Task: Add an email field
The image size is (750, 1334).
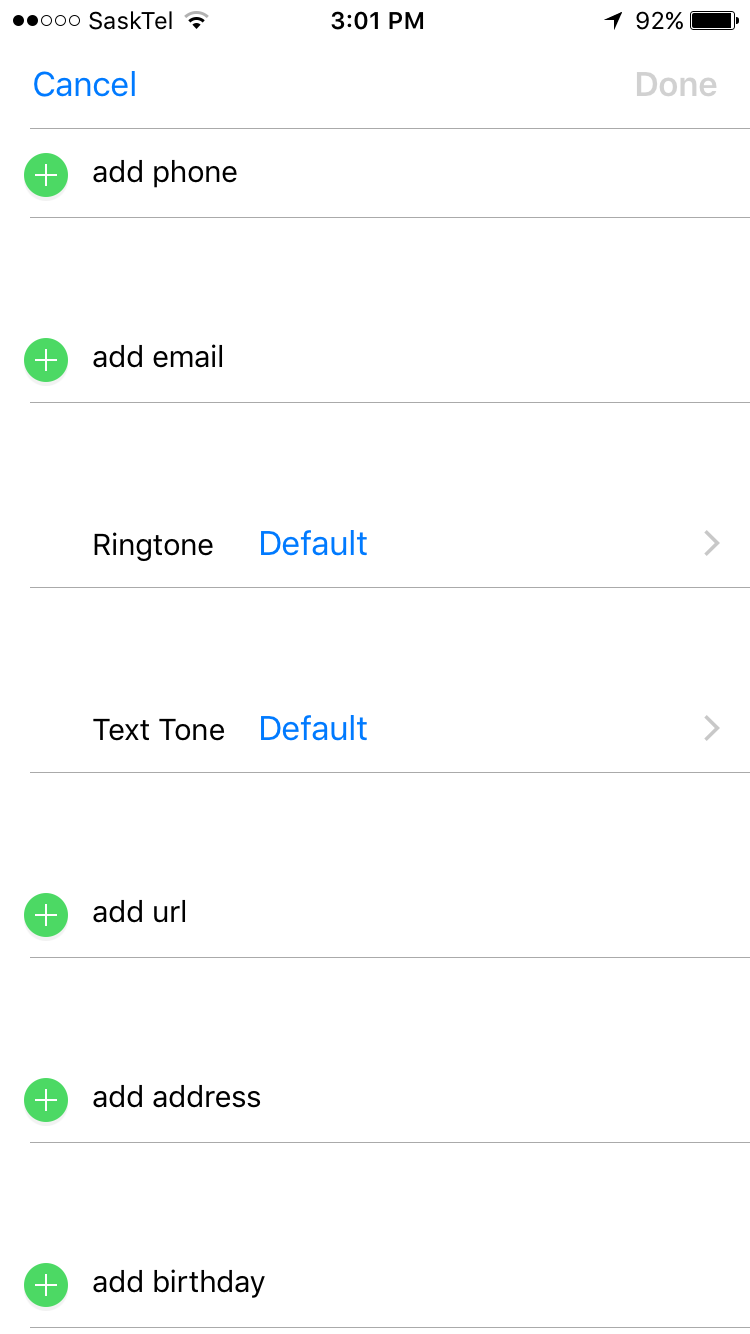Action: click(x=46, y=360)
